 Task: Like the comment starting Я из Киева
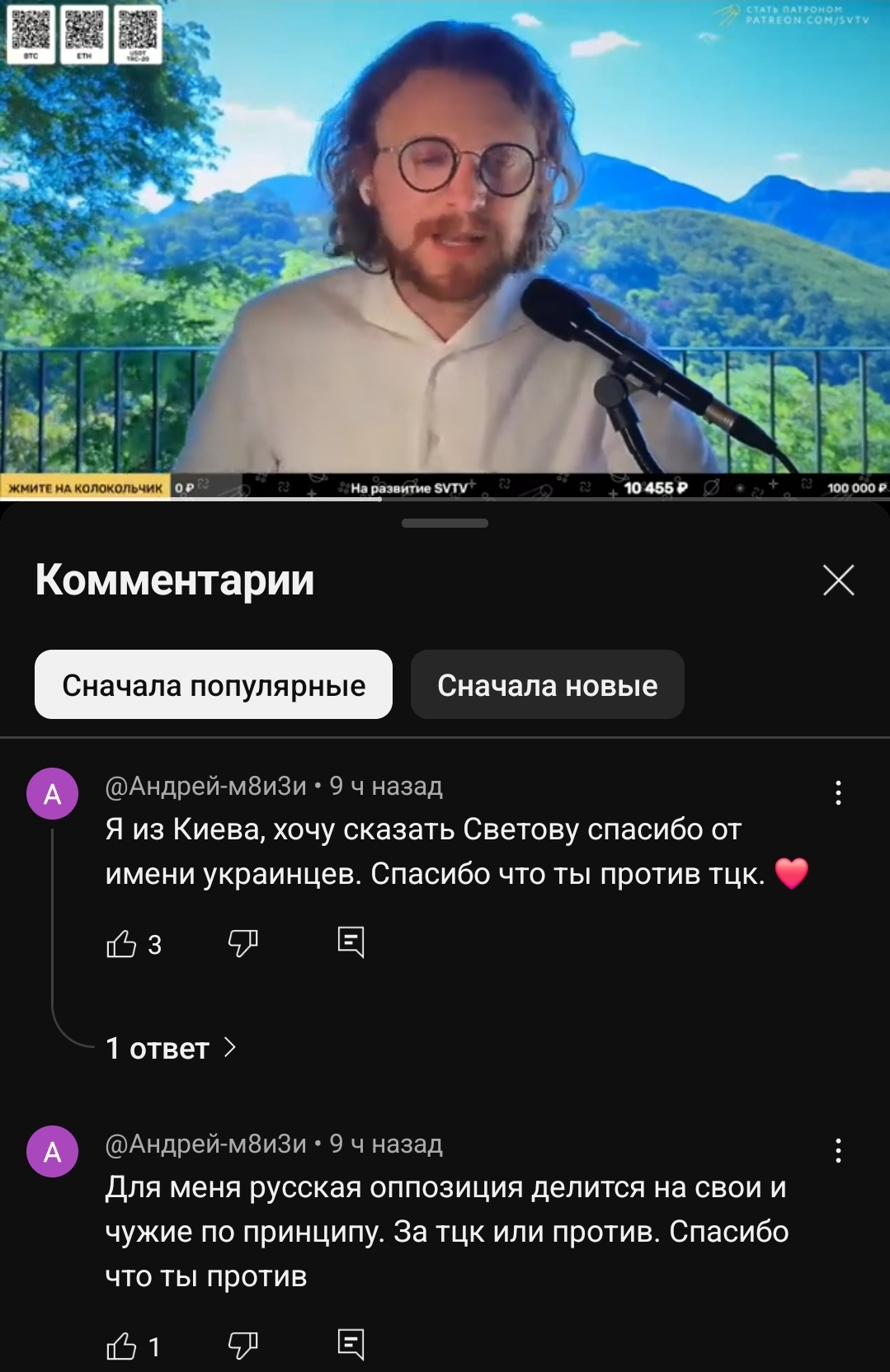click(x=121, y=943)
